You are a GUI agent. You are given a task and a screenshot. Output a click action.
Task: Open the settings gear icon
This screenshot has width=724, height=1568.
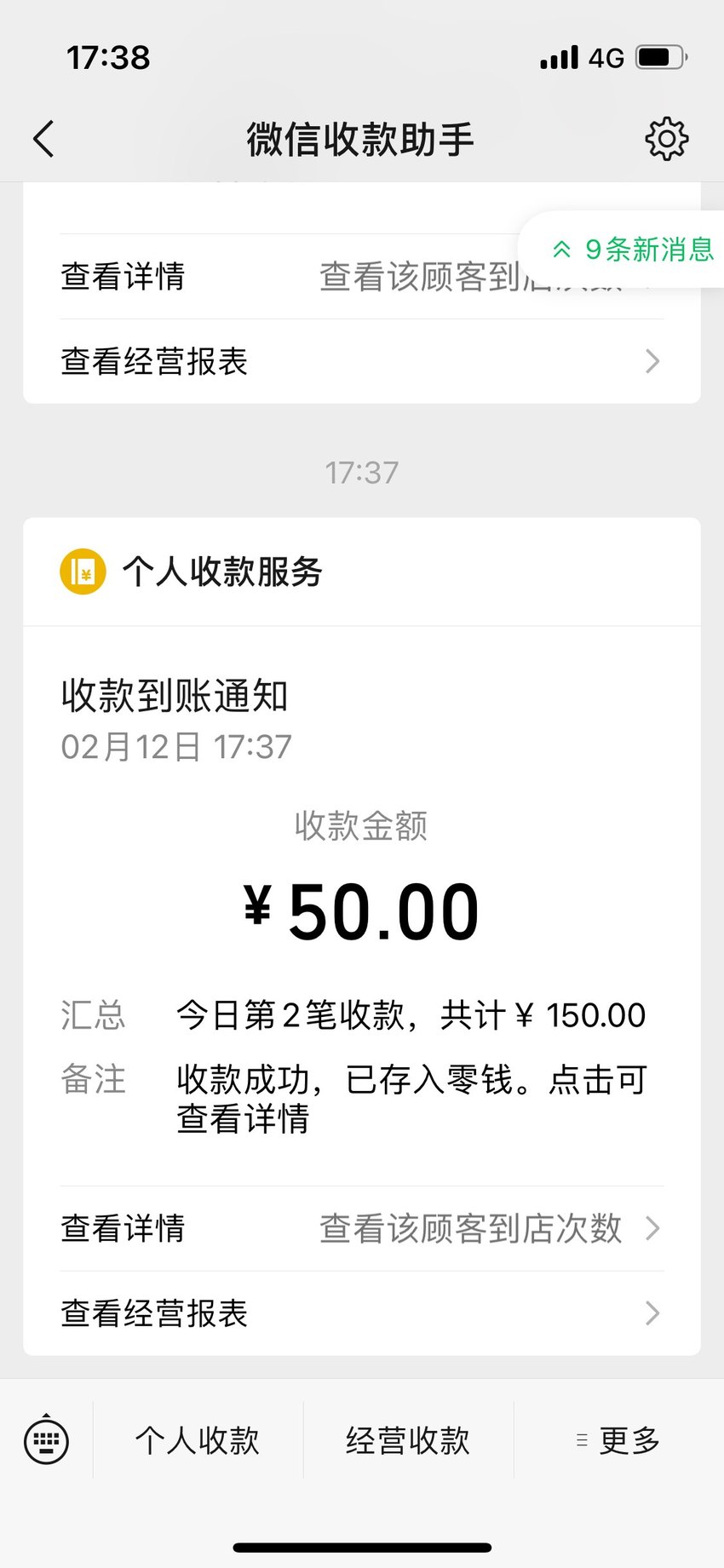coord(667,139)
